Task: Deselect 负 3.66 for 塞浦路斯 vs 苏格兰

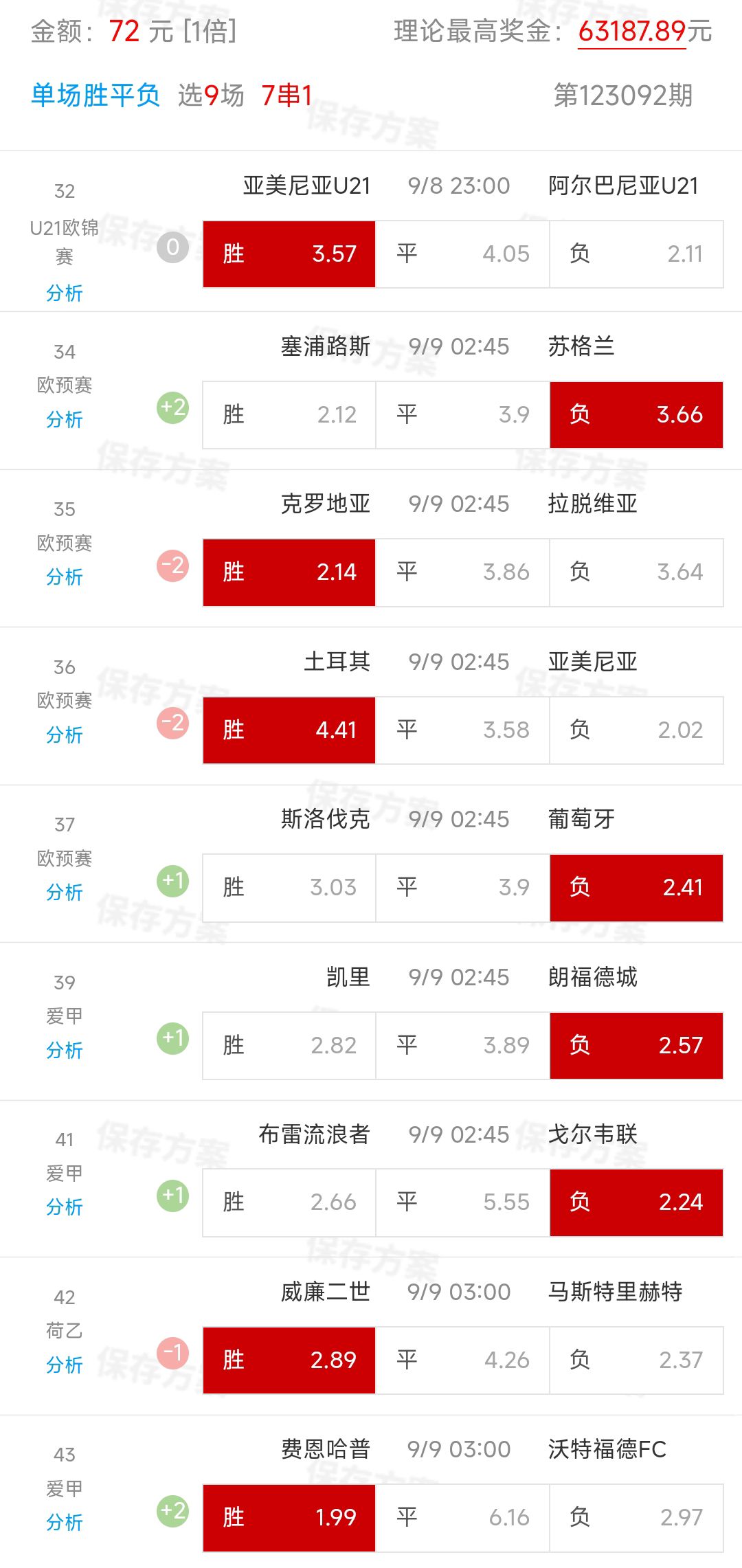Action: 636,415
